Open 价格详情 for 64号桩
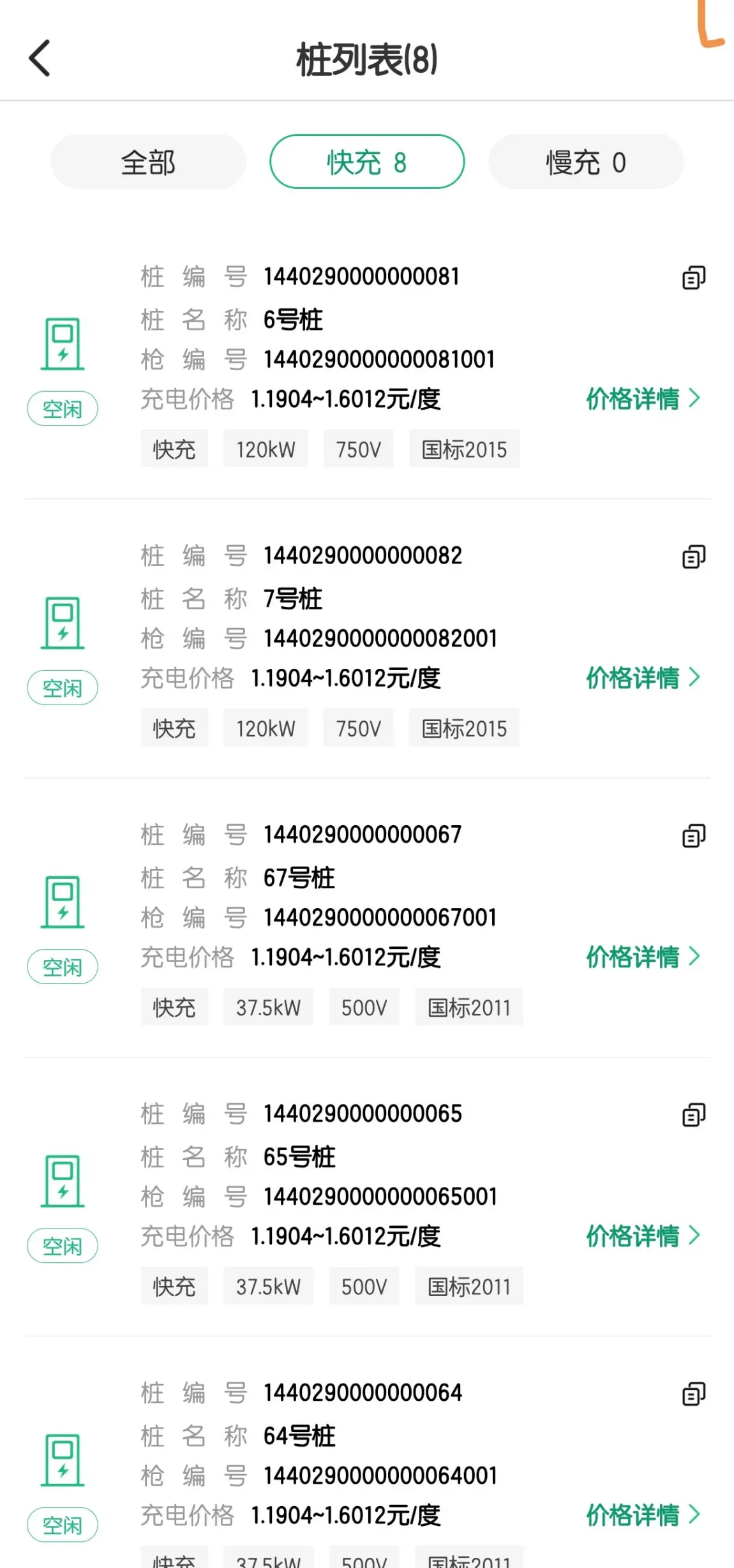 point(643,1515)
